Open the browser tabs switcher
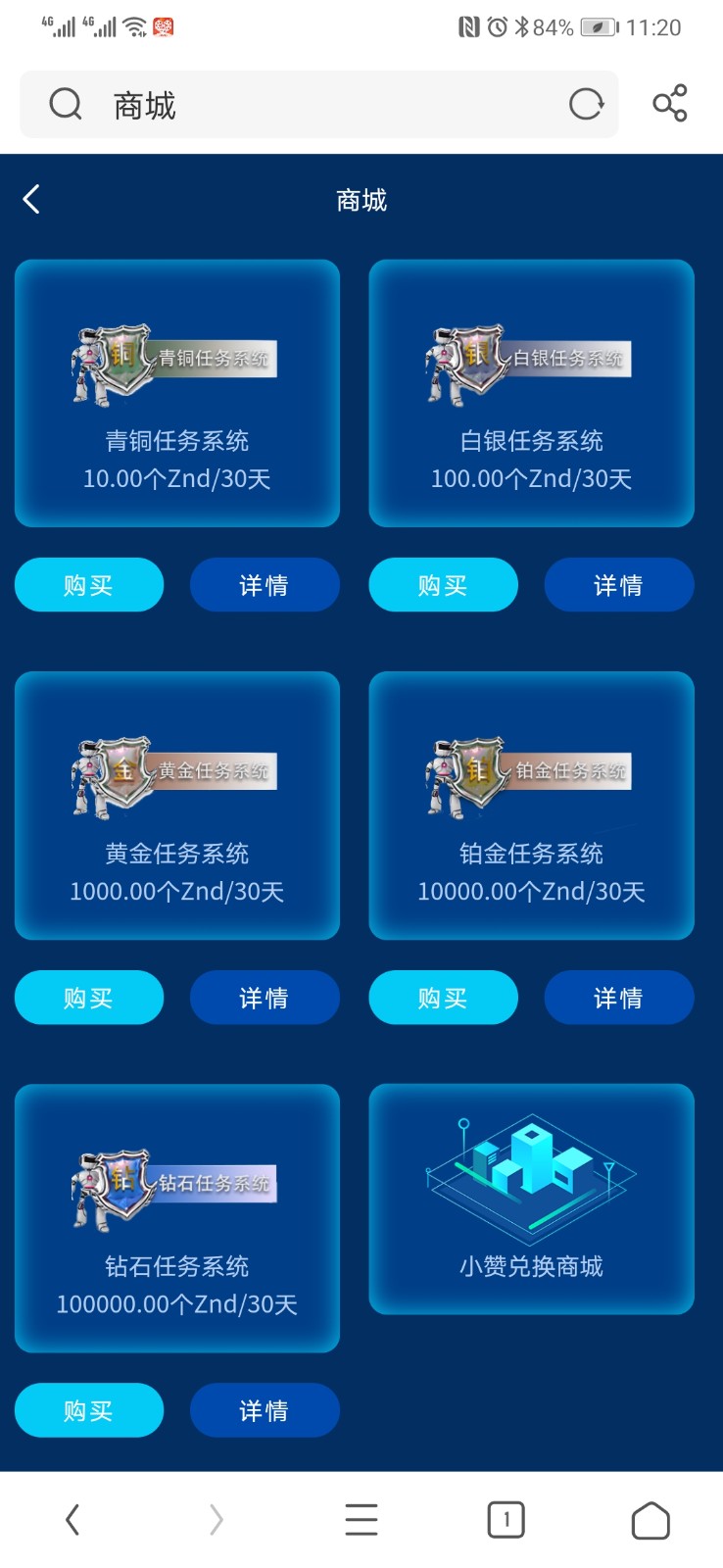This screenshot has width=723, height=1568. click(506, 1520)
